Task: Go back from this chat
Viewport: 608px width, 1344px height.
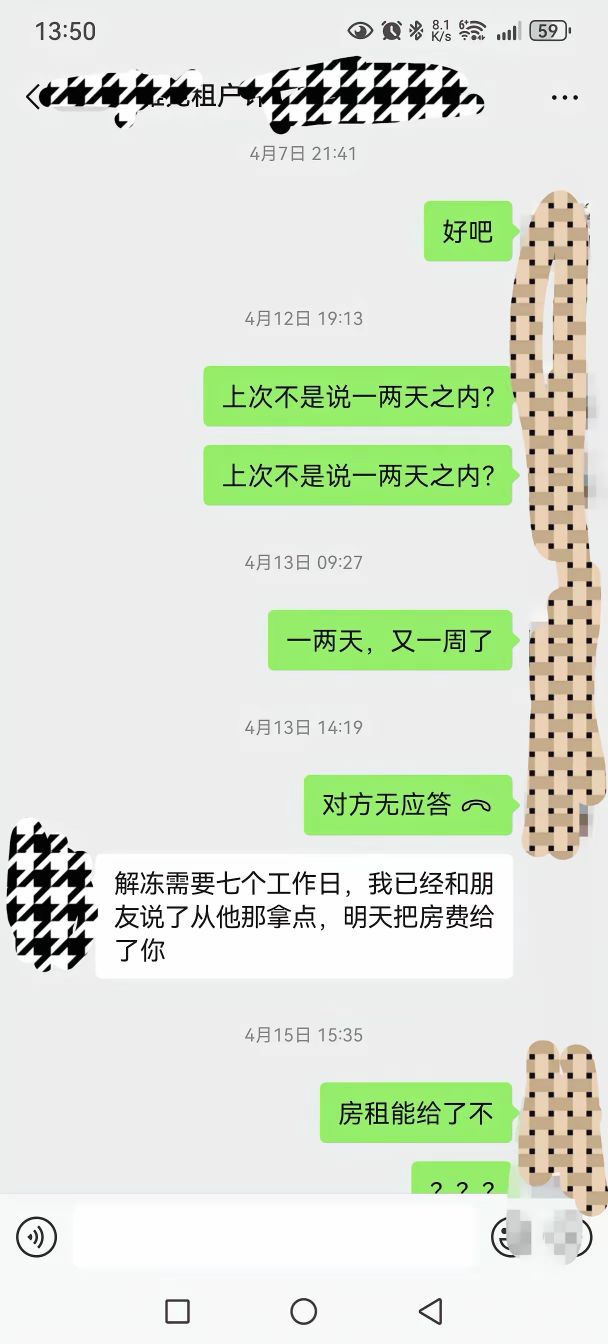Action: (32, 97)
